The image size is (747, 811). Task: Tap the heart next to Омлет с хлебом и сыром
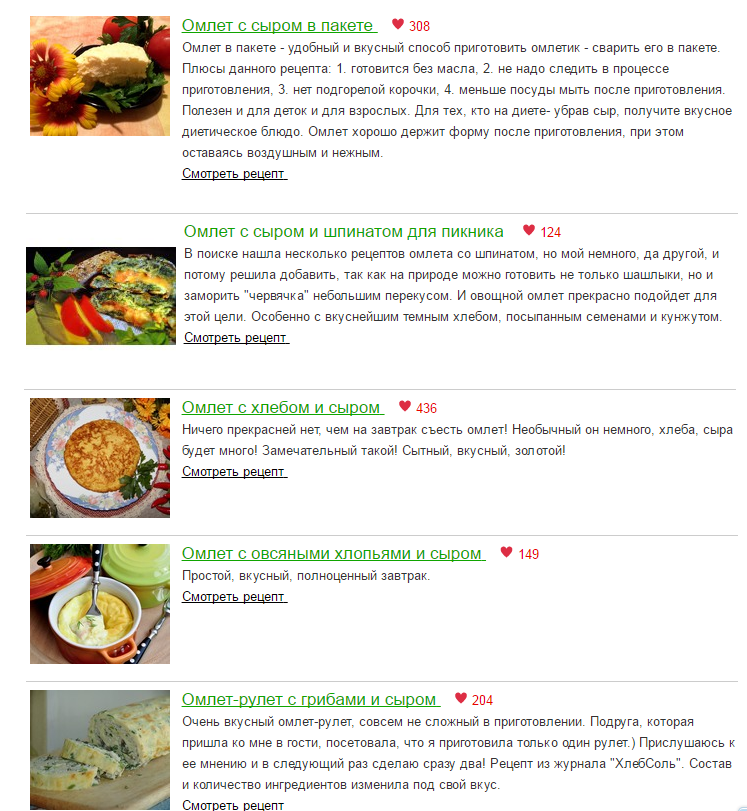click(x=405, y=407)
